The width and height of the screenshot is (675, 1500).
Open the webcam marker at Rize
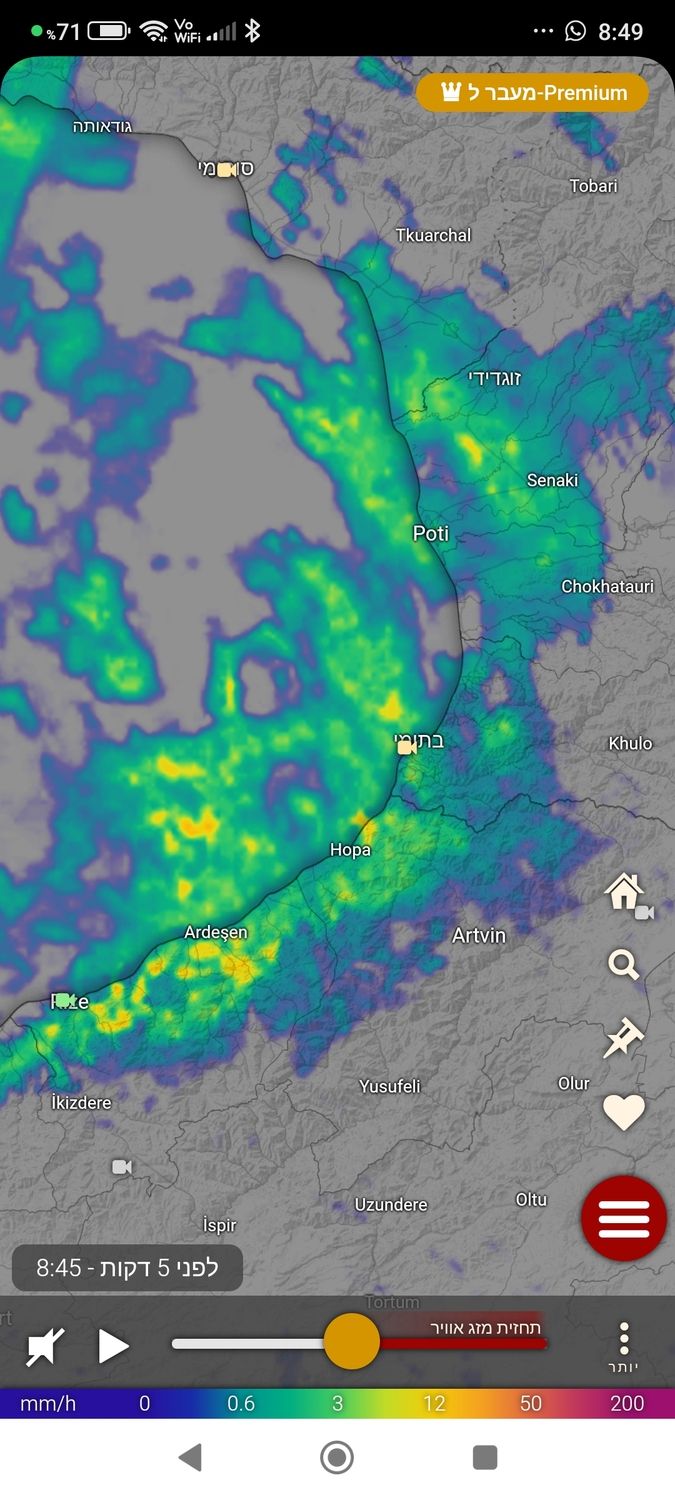click(64, 1000)
